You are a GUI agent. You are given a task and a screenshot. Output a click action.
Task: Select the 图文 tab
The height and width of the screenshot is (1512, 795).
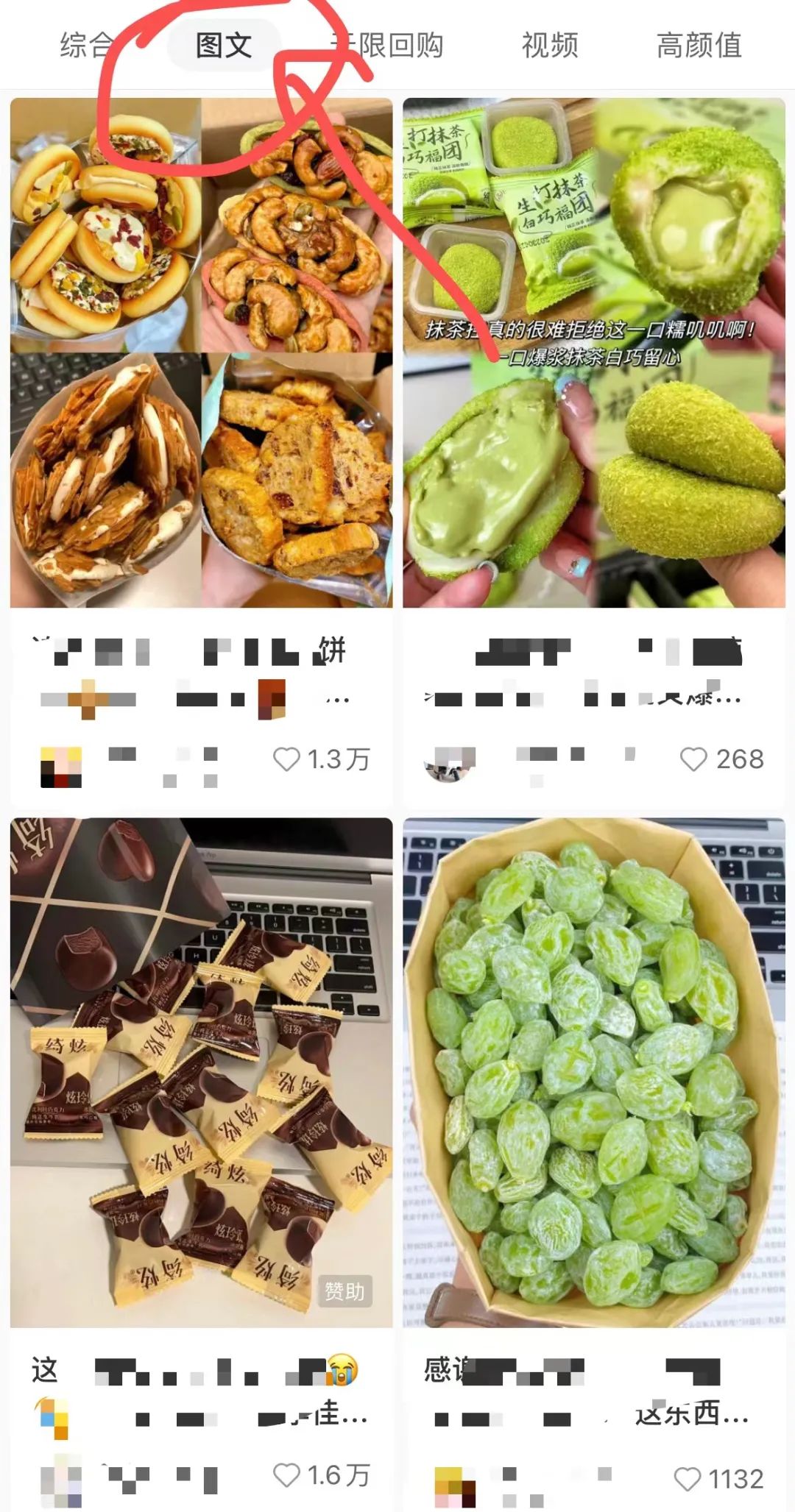click(224, 46)
